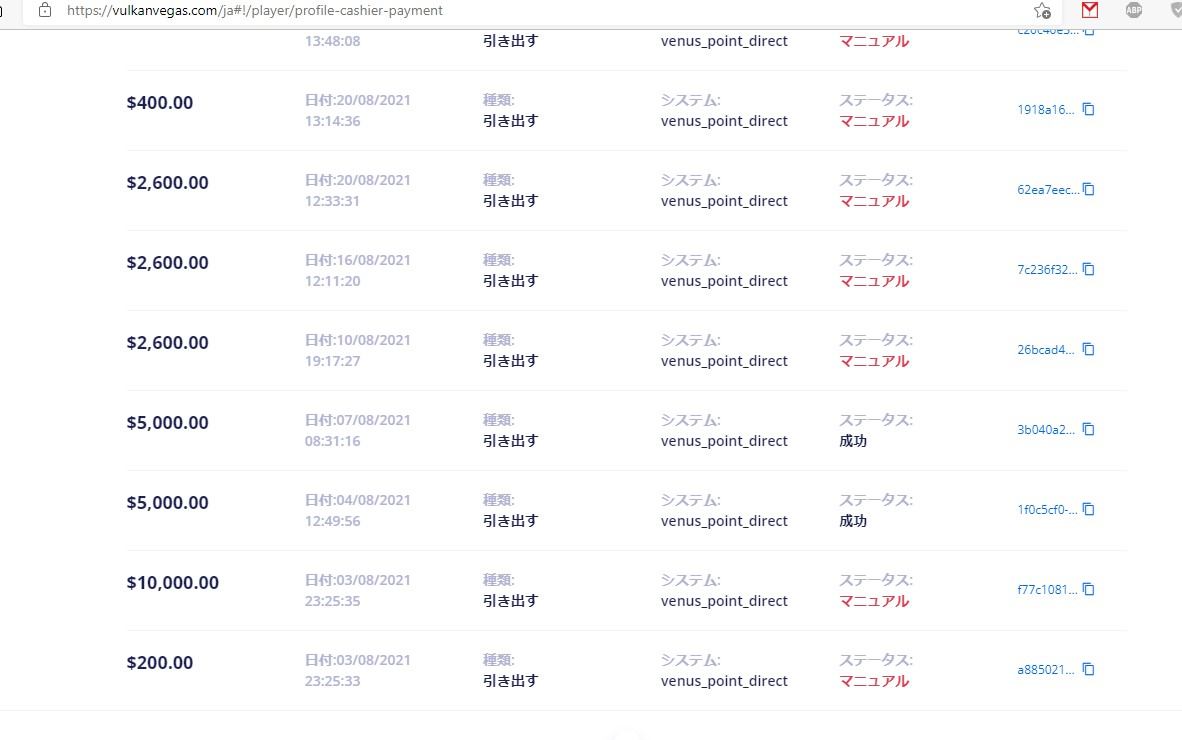This screenshot has height=740, width=1182.
Task: Focus the vulkanvegas.com address bar
Action: [x=500, y=10]
